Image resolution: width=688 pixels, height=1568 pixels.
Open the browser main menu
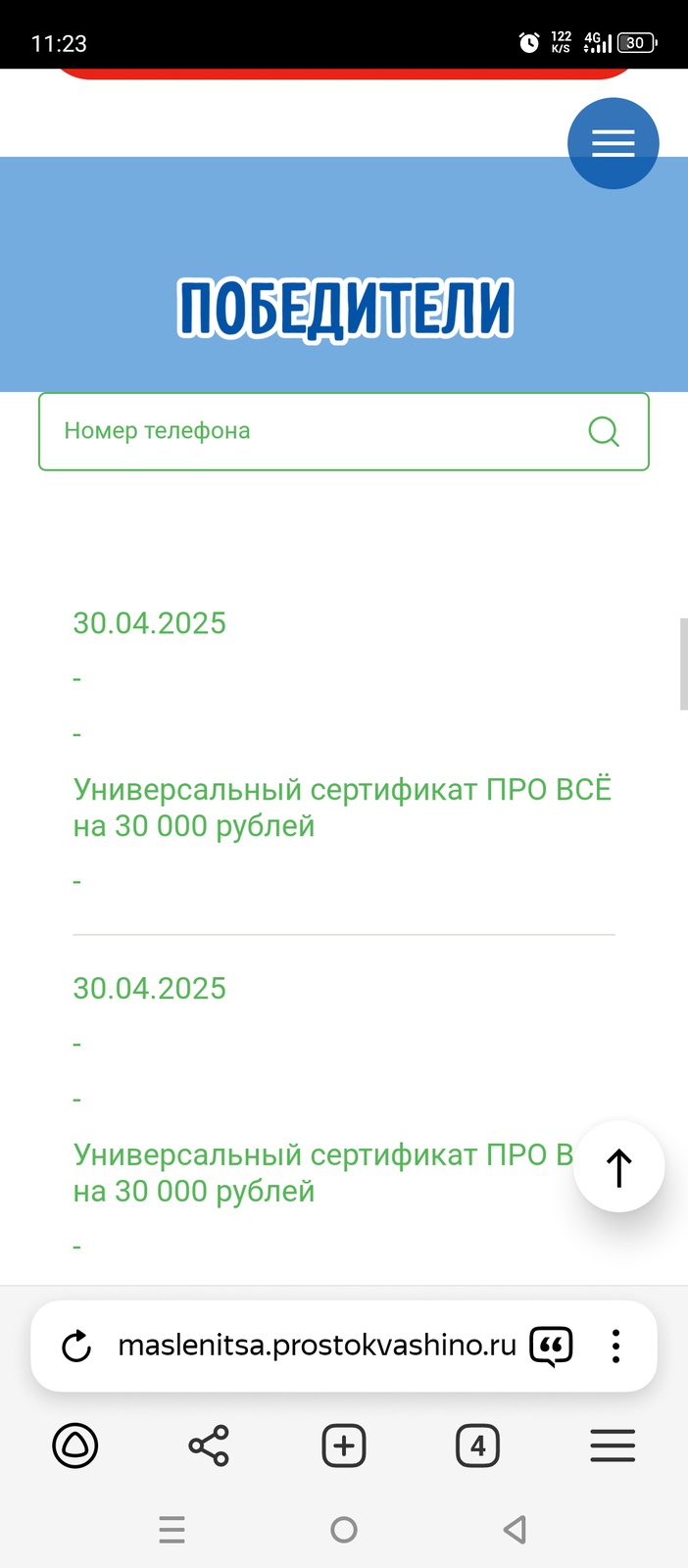[613, 1445]
